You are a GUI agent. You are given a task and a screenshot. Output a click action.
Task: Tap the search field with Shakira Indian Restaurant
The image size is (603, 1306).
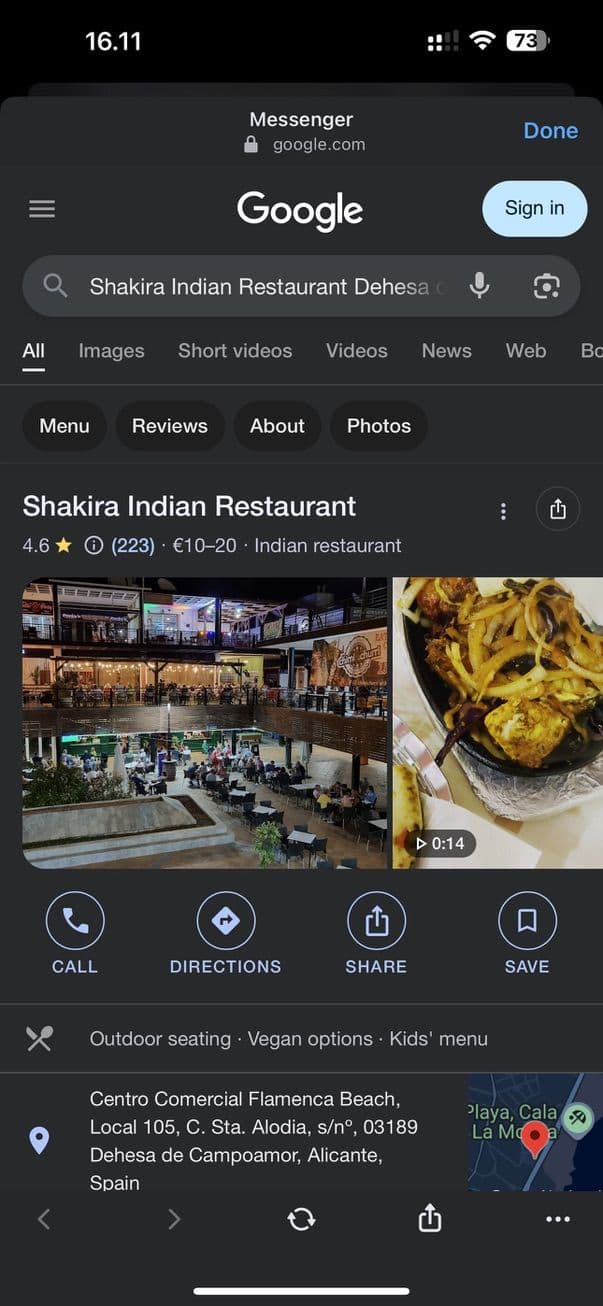point(260,287)
